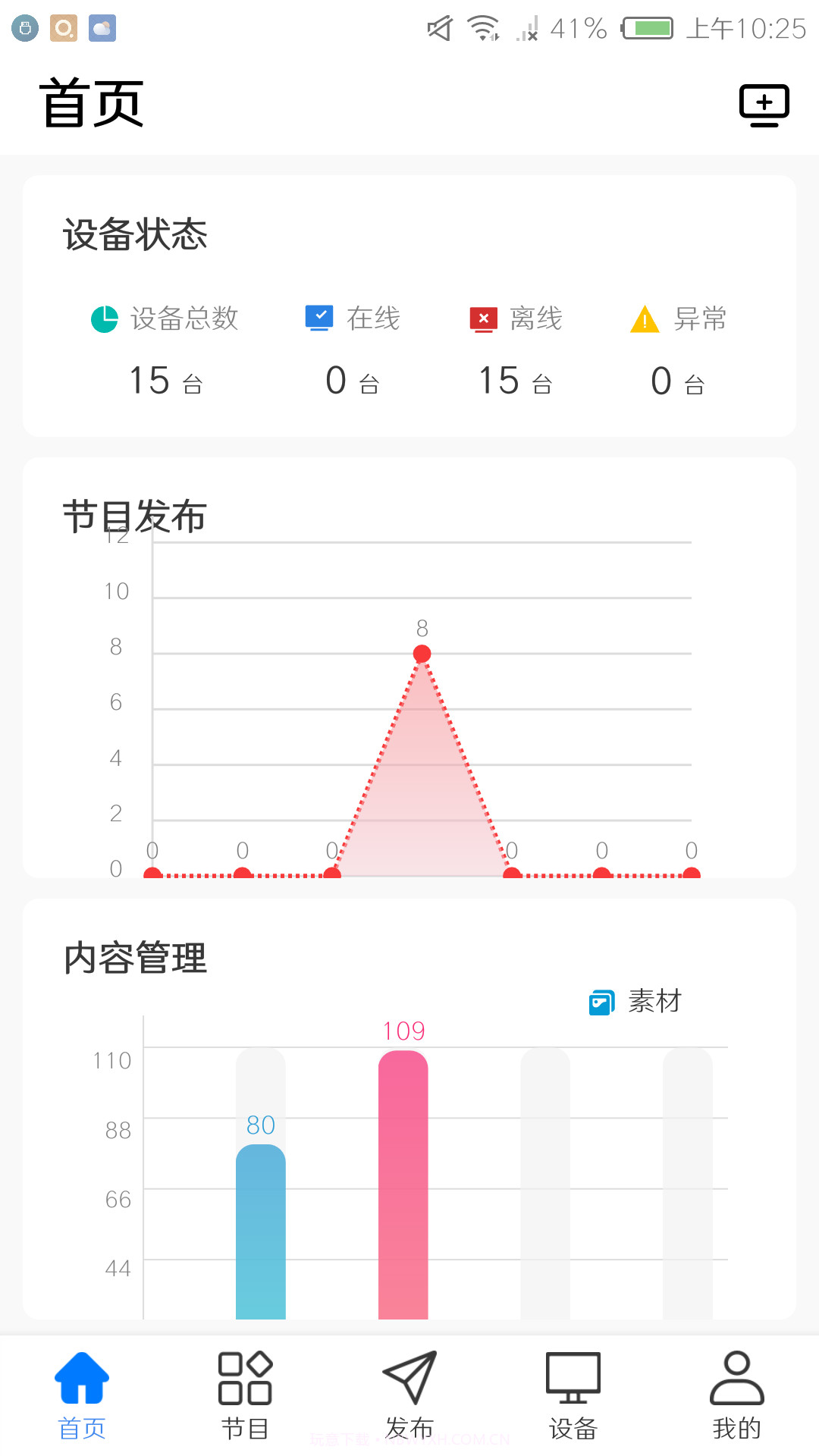This screenshot has height=1456, width=819.
Task: Open the 设备状态 card header
Action: coord(135,235)
